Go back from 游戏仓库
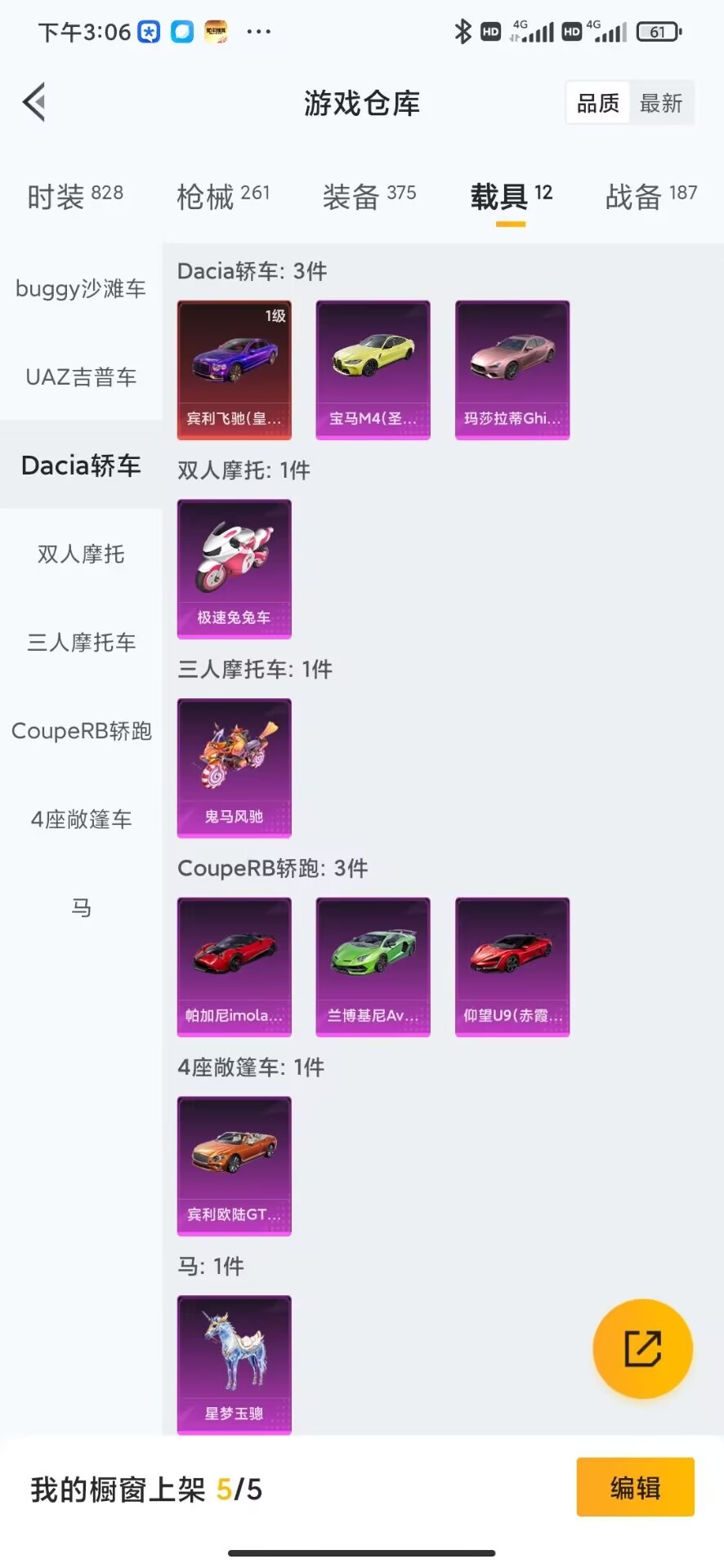The width and height of the screenshot is (724, 1568). pos(34,103)
